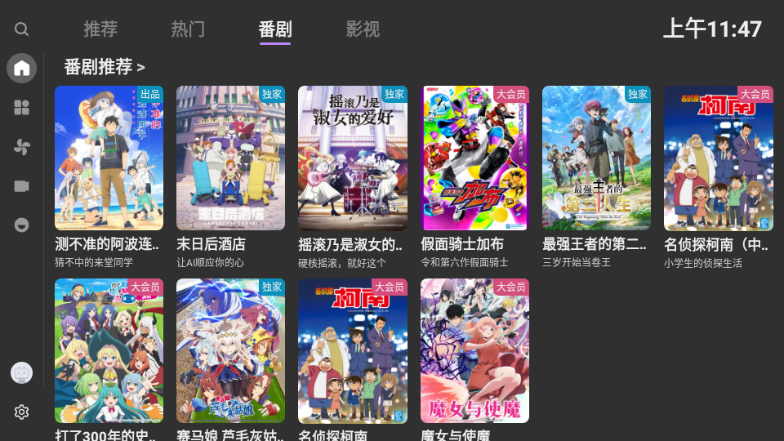Open 名侦探柯南 with 小学生的侦探生活 subtitle
Viewport: 784px width, 441px height.
[x=718, y=158]
